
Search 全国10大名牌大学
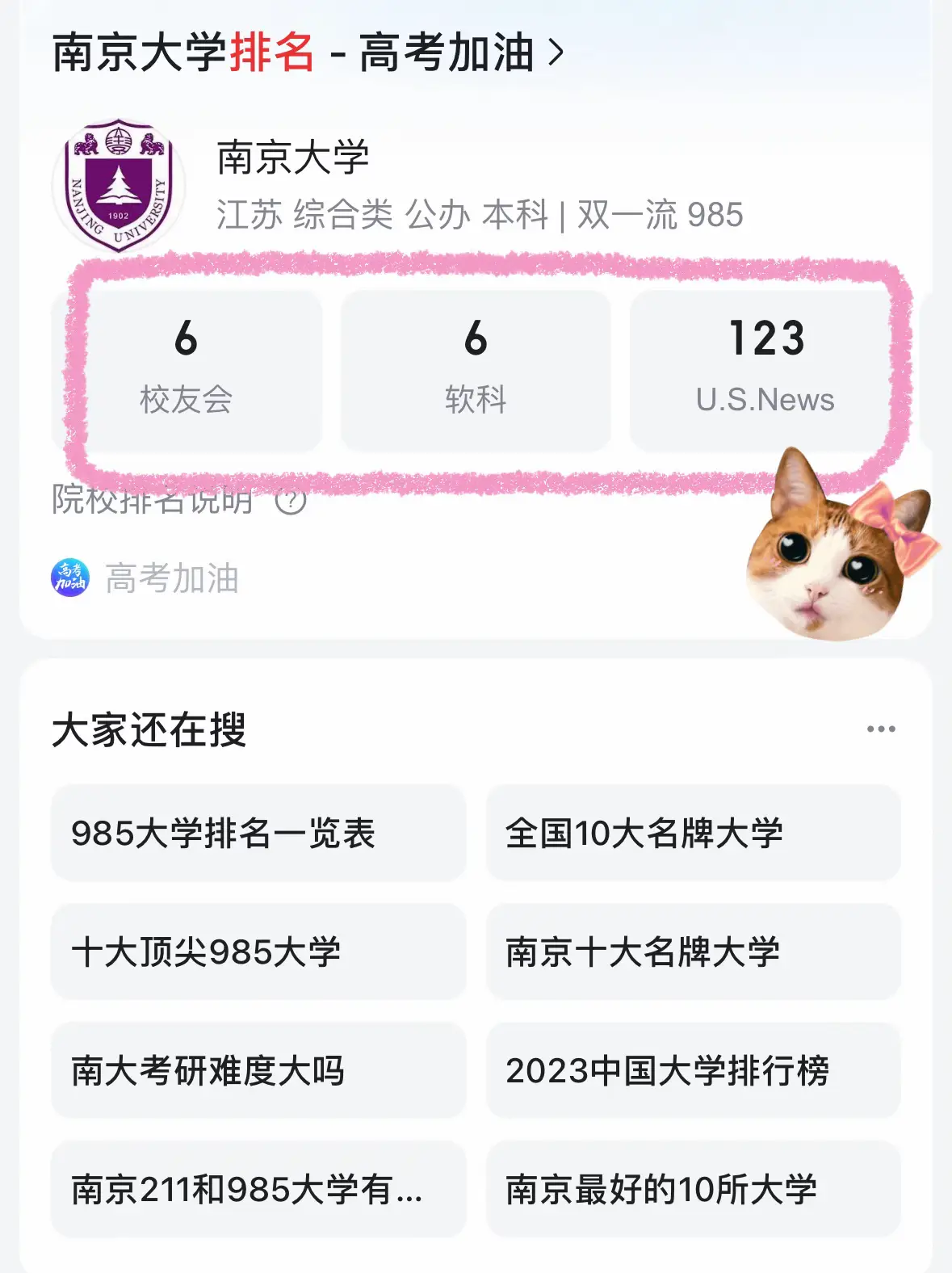click(x=693, y=833)
